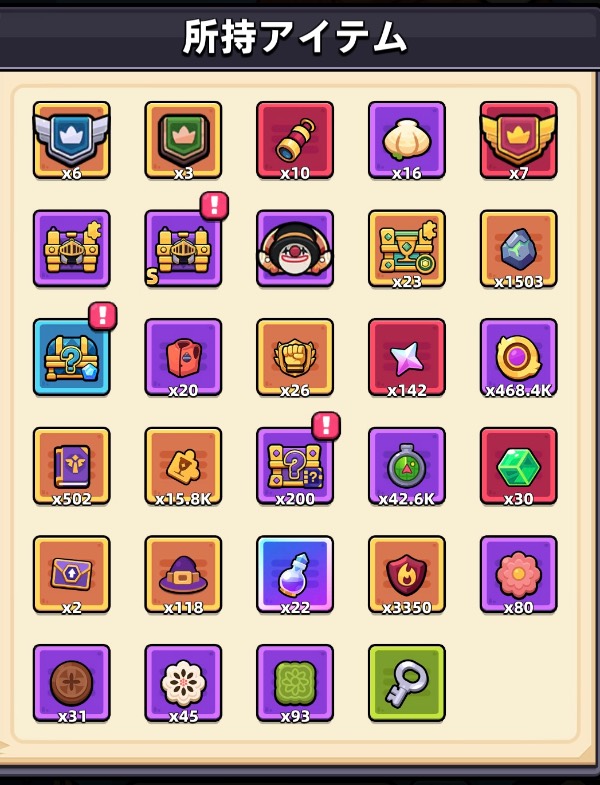Select the fire shield item x3350
The image size is (600, 785).
pos(407,574)
